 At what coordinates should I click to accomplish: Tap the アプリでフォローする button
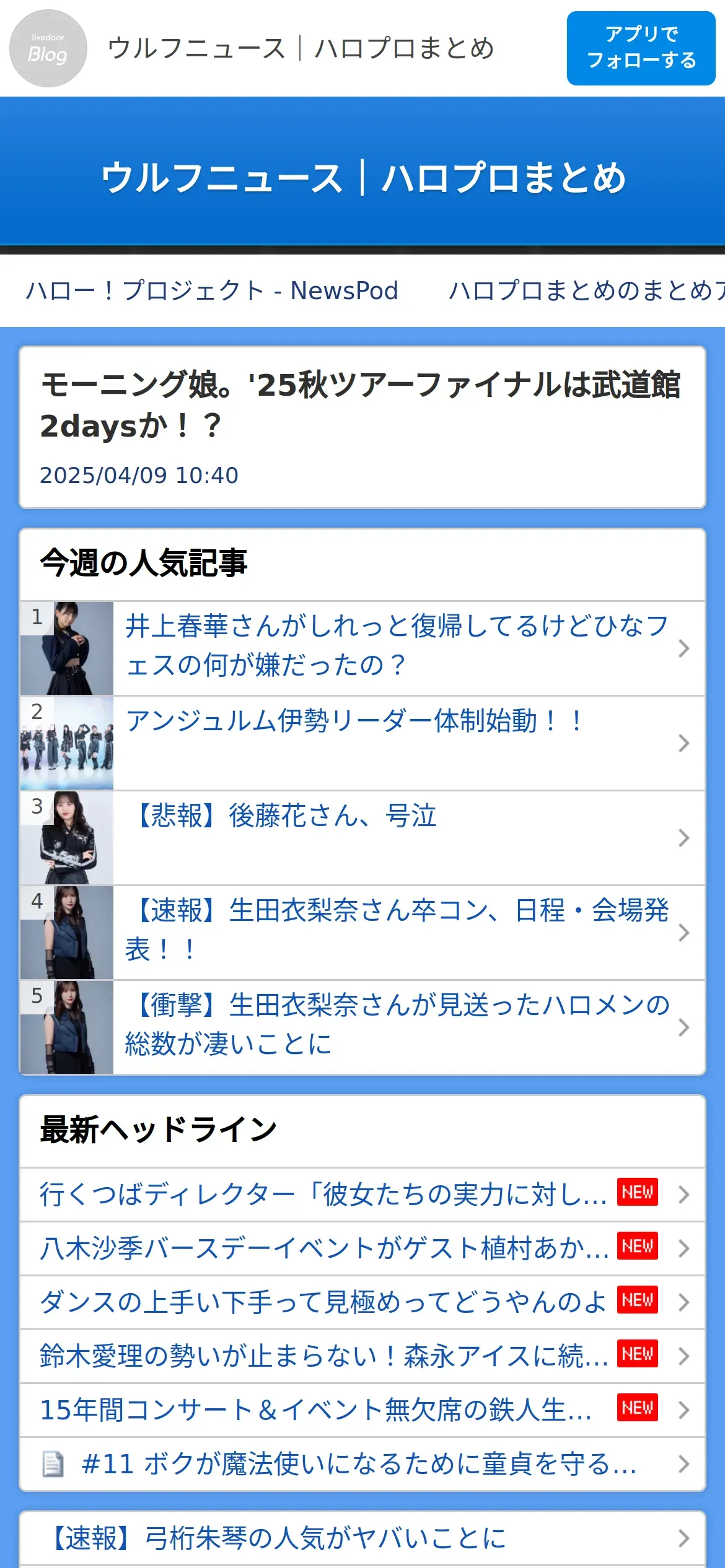(x=641, y=48)
